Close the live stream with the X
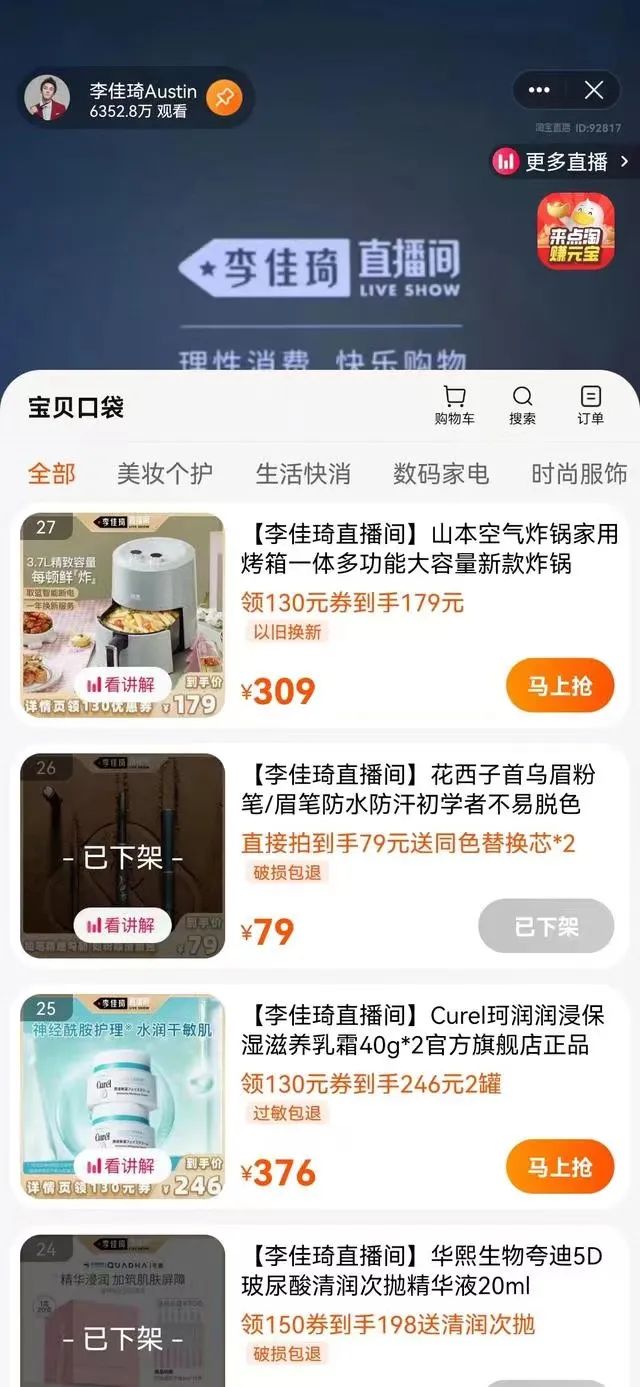The height and width of the screenshot is (1387, 640). click(594, 91)
